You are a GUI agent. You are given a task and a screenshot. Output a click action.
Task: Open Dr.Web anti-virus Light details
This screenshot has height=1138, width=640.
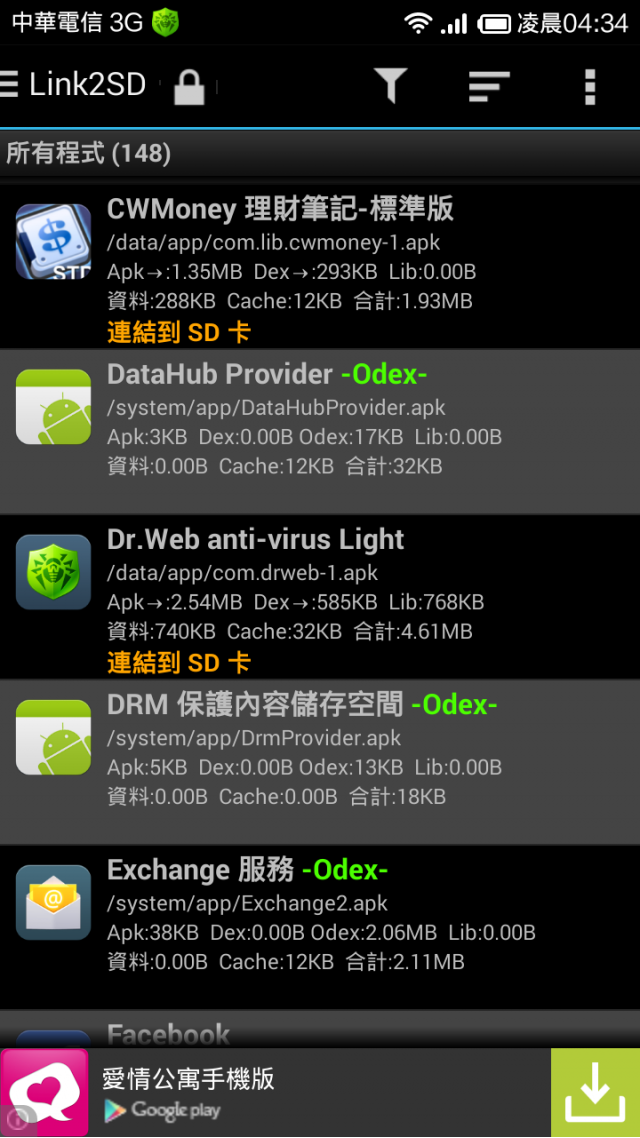point(320,597)
